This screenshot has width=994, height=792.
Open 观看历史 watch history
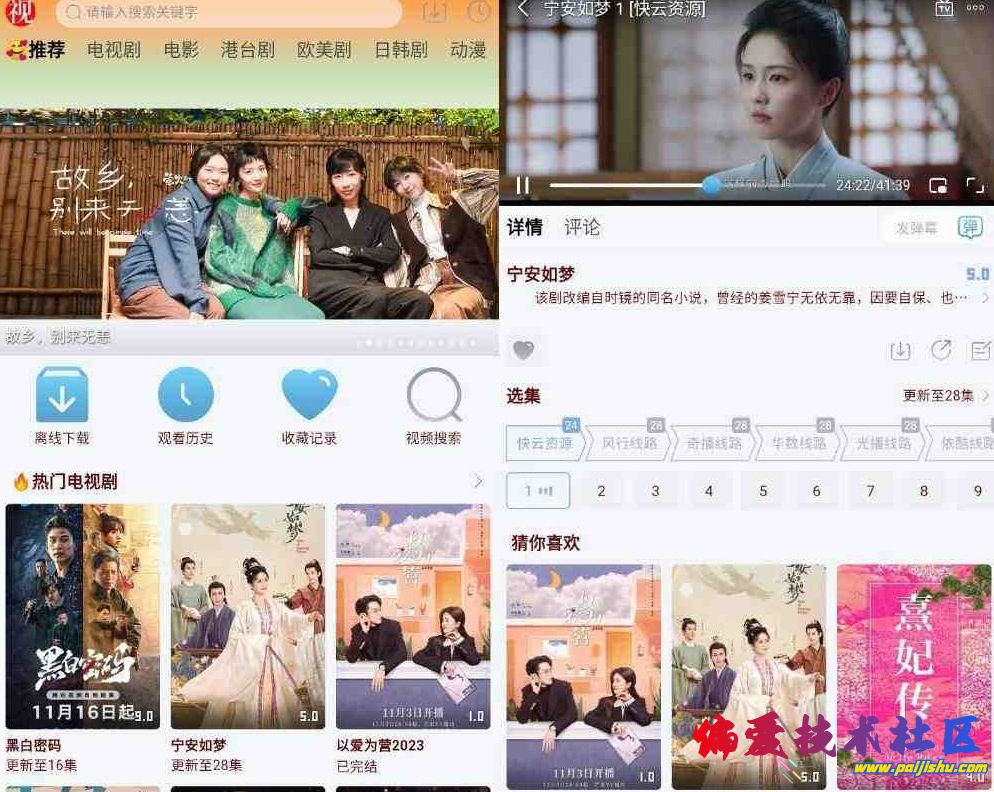(185, 405)
